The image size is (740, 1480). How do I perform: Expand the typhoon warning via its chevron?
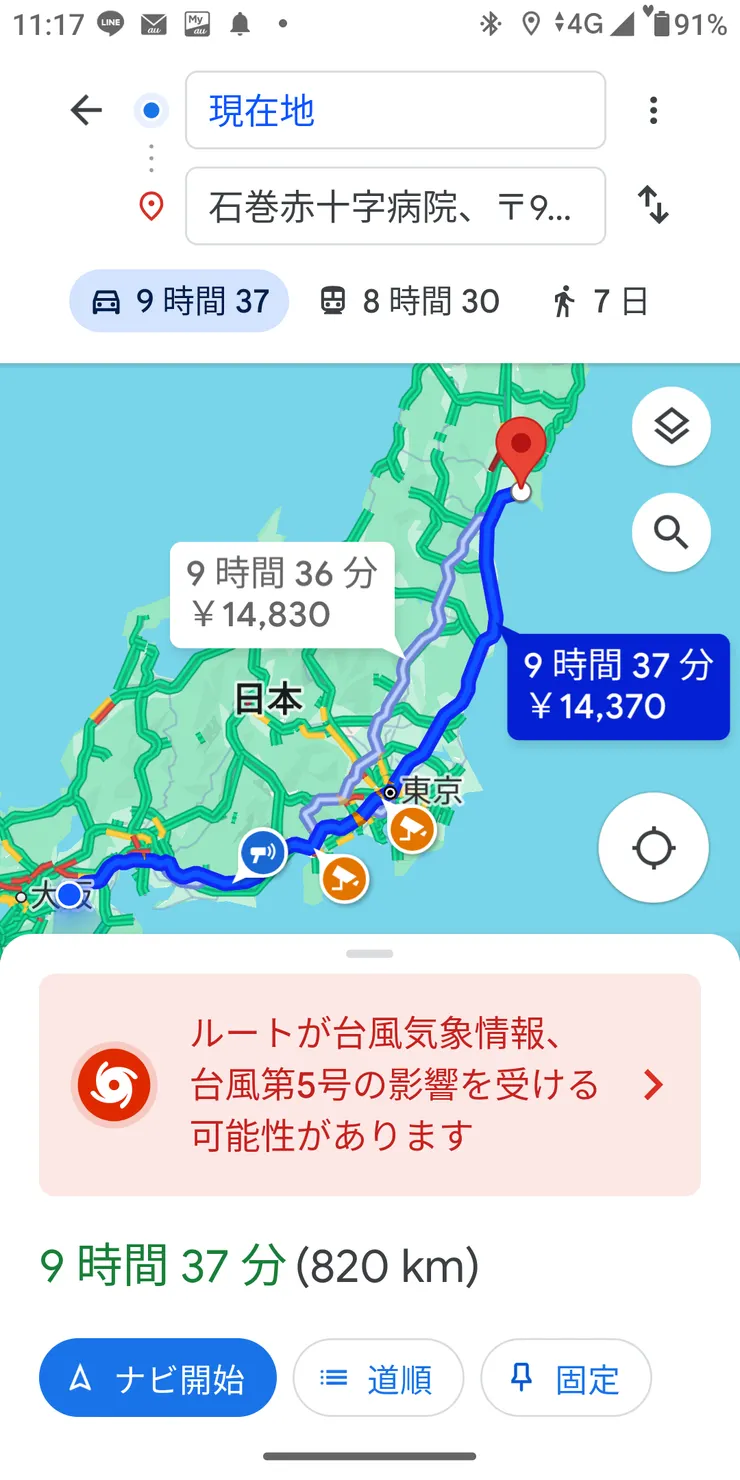coord(655,1085)
